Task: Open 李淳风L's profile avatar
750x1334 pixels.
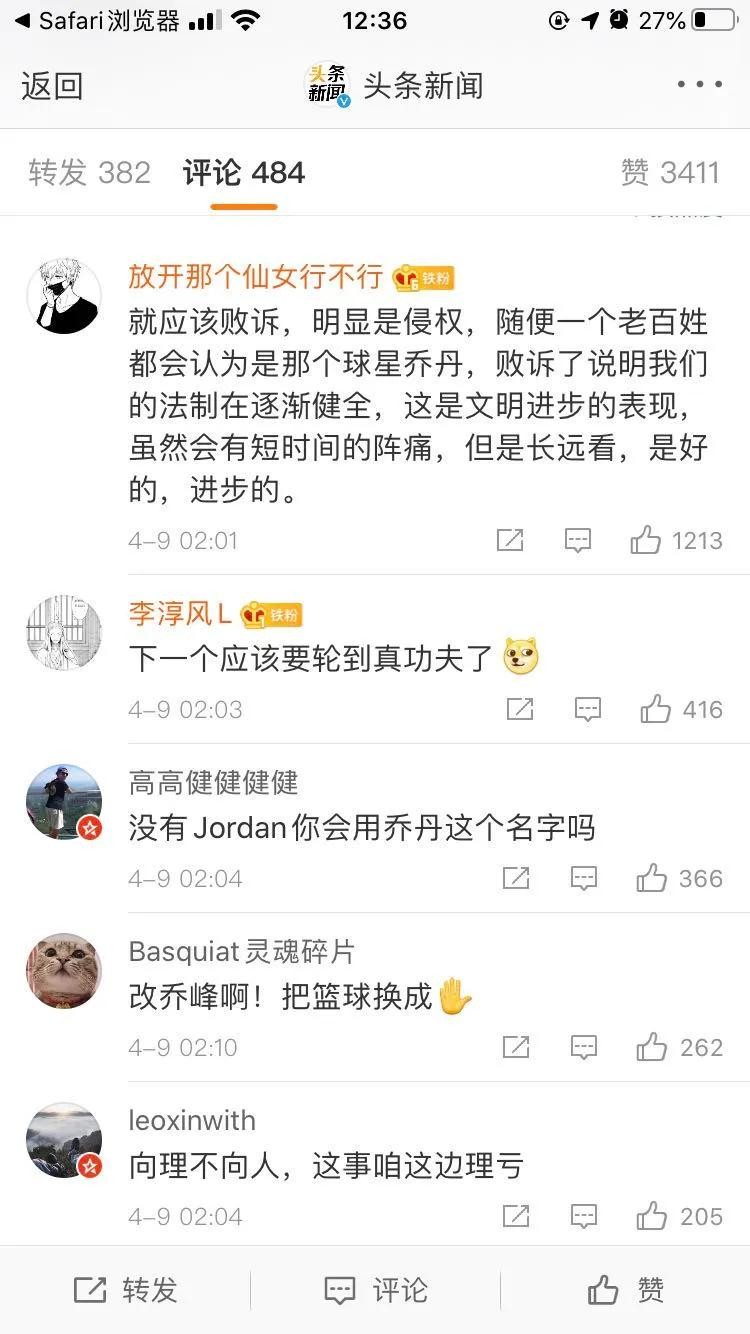Action: click(64, 634)
